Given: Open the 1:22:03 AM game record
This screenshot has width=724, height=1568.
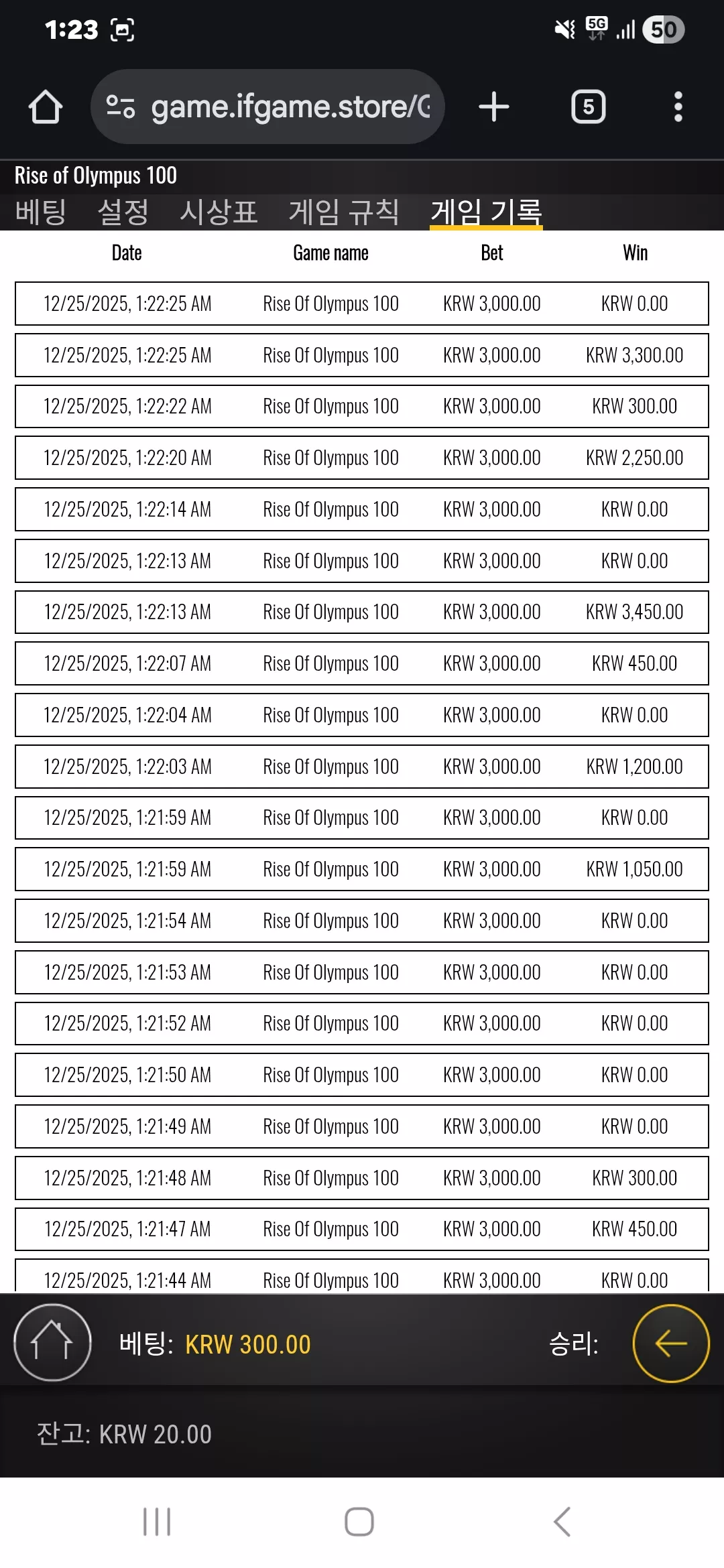Looking at the screenshot, I should tap(362, 767).
